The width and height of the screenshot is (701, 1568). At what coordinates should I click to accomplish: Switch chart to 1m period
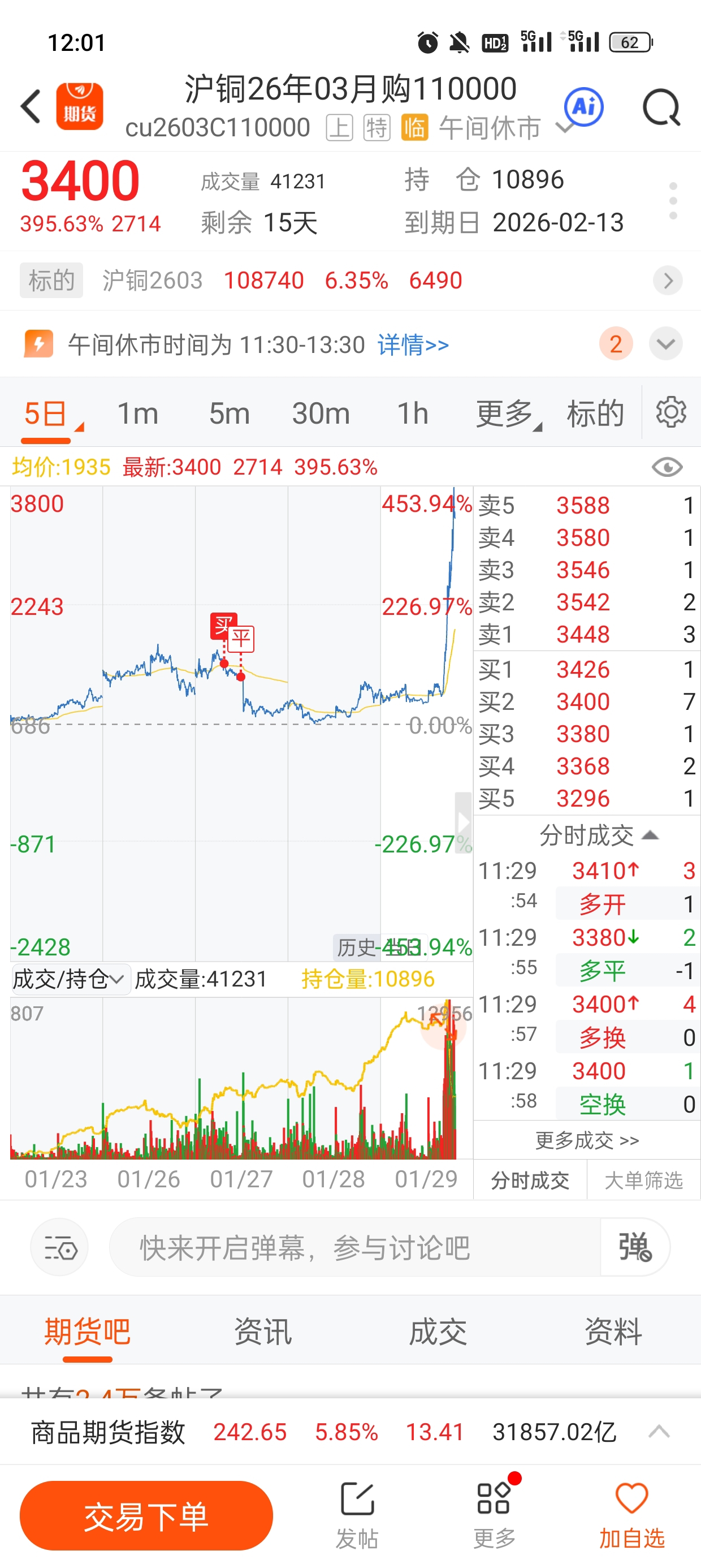pyautogui.click(x=137, y=414)
